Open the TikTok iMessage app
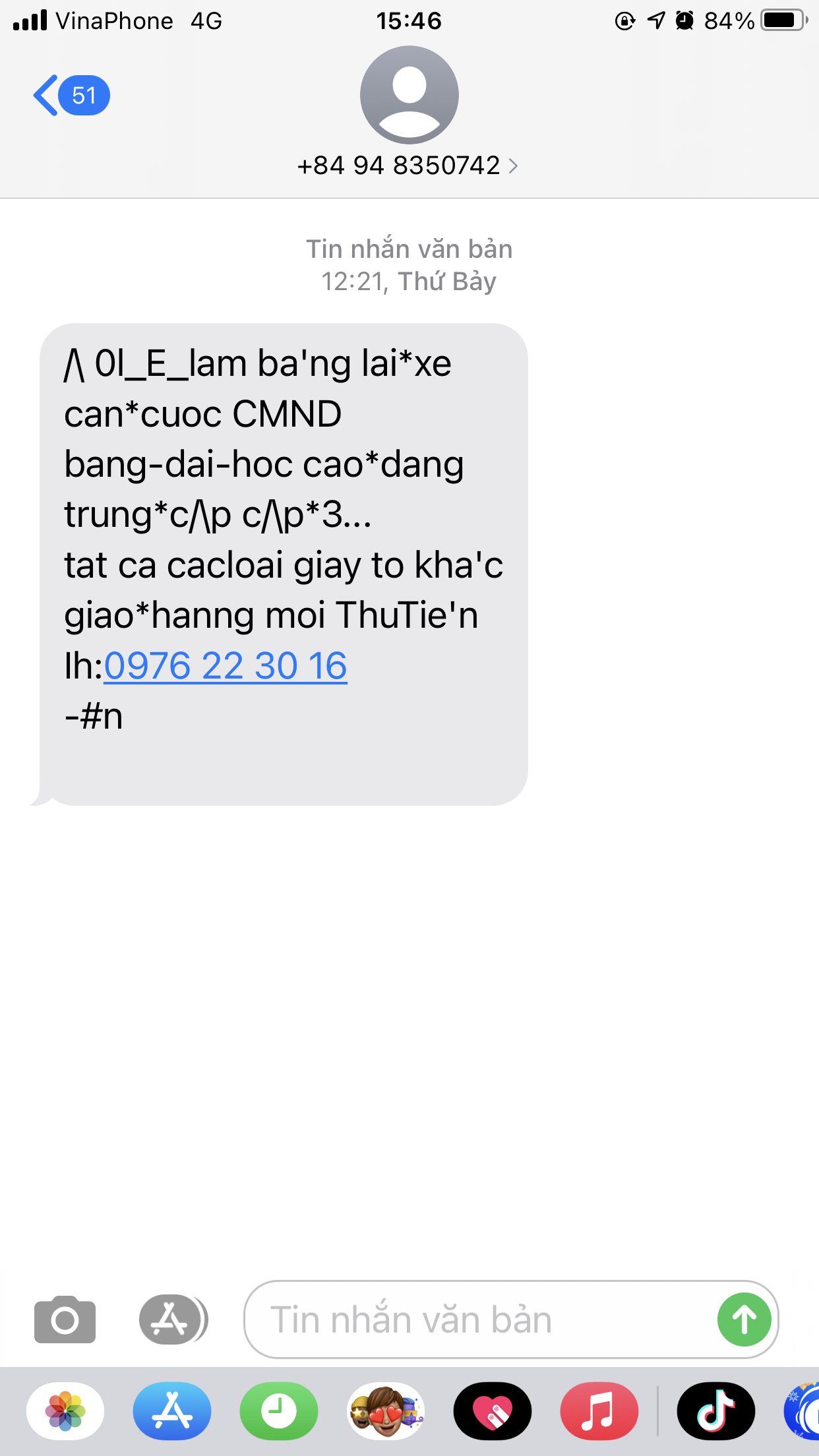819x1456 pixels. (x=715, y=1411)
